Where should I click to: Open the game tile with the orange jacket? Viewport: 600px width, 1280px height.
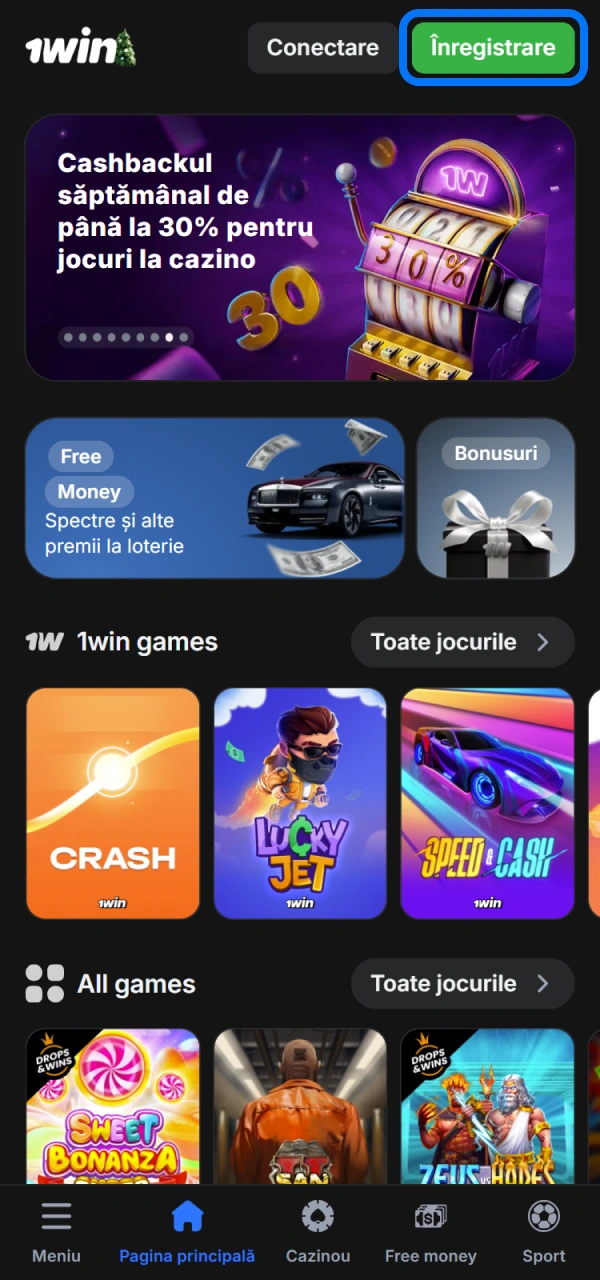pos(300,1105)
